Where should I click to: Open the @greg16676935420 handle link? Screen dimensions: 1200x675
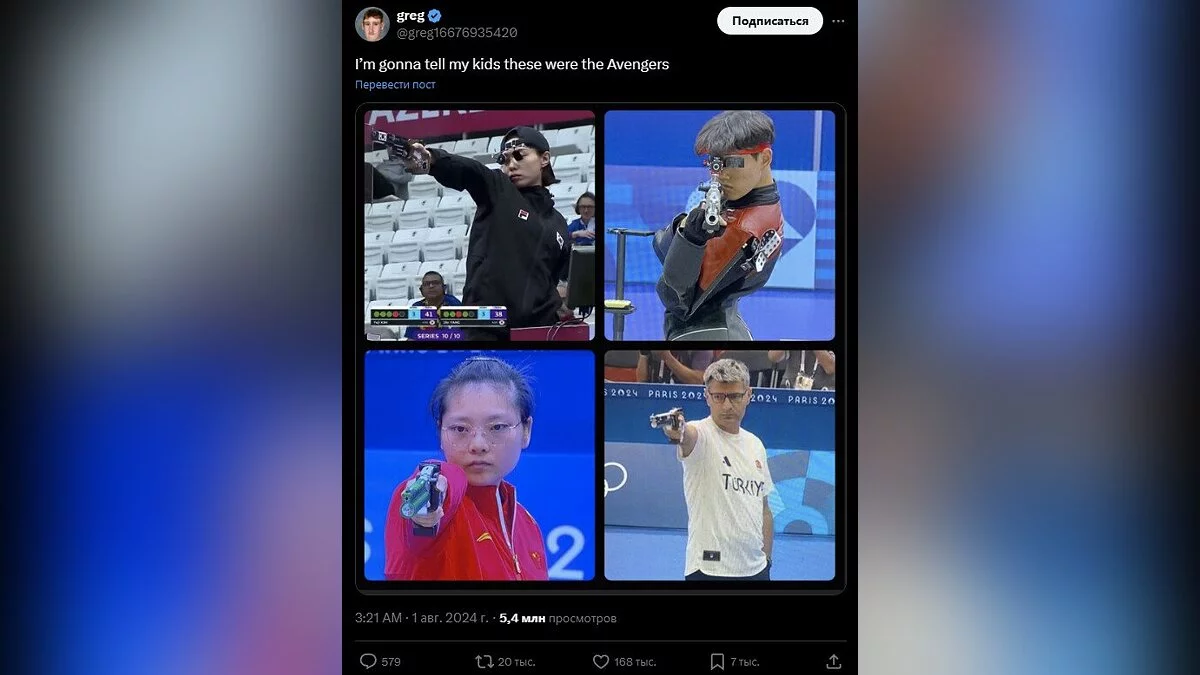[457, 33]
